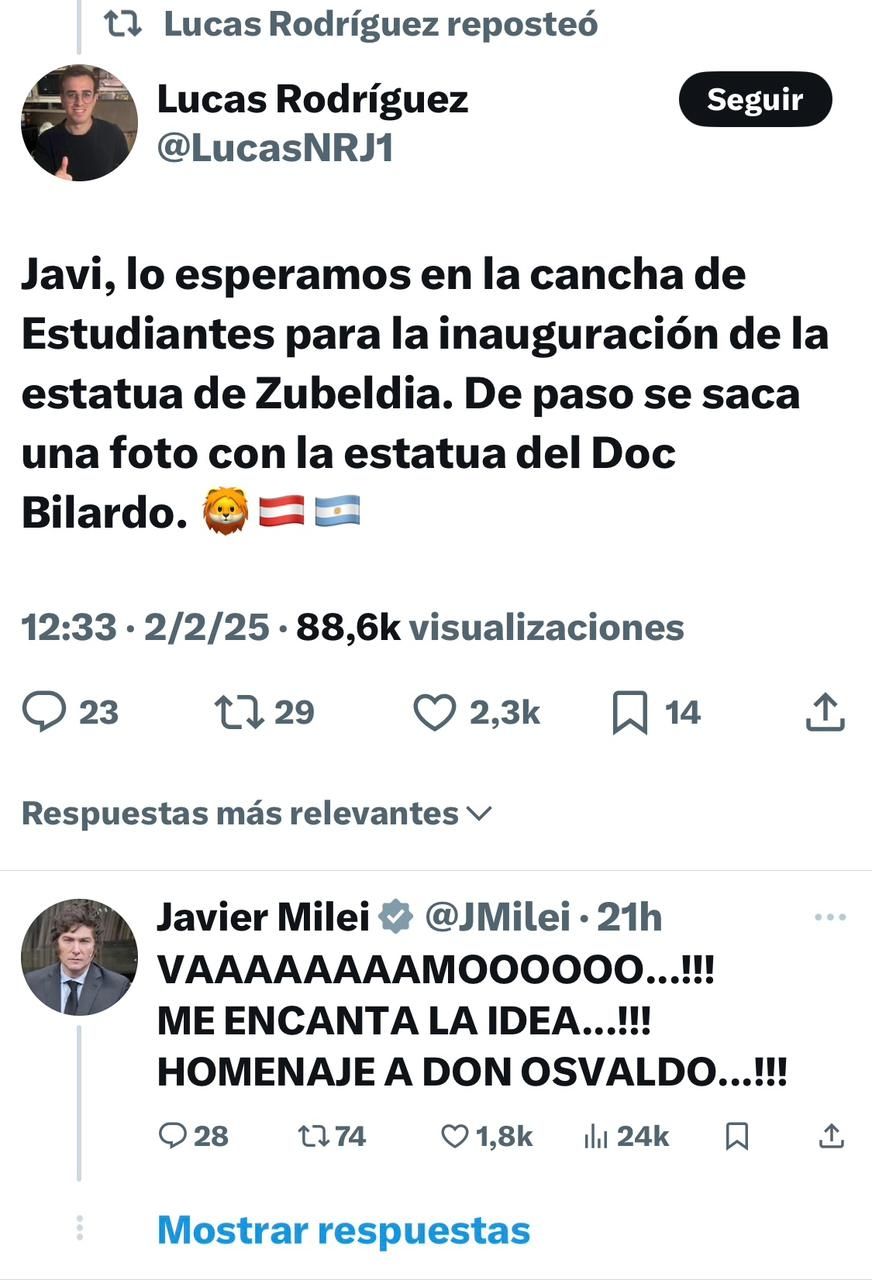Open Lucas Rodríguez's profile picture
This screenshot has width=872, height=1280.
80,123
